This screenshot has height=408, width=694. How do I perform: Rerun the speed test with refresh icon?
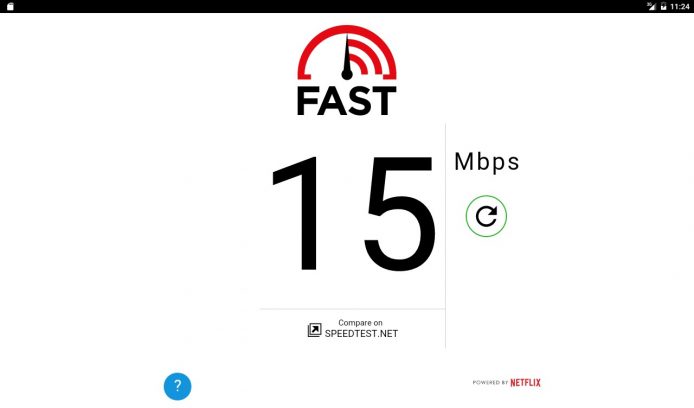[x=486, y=215]
